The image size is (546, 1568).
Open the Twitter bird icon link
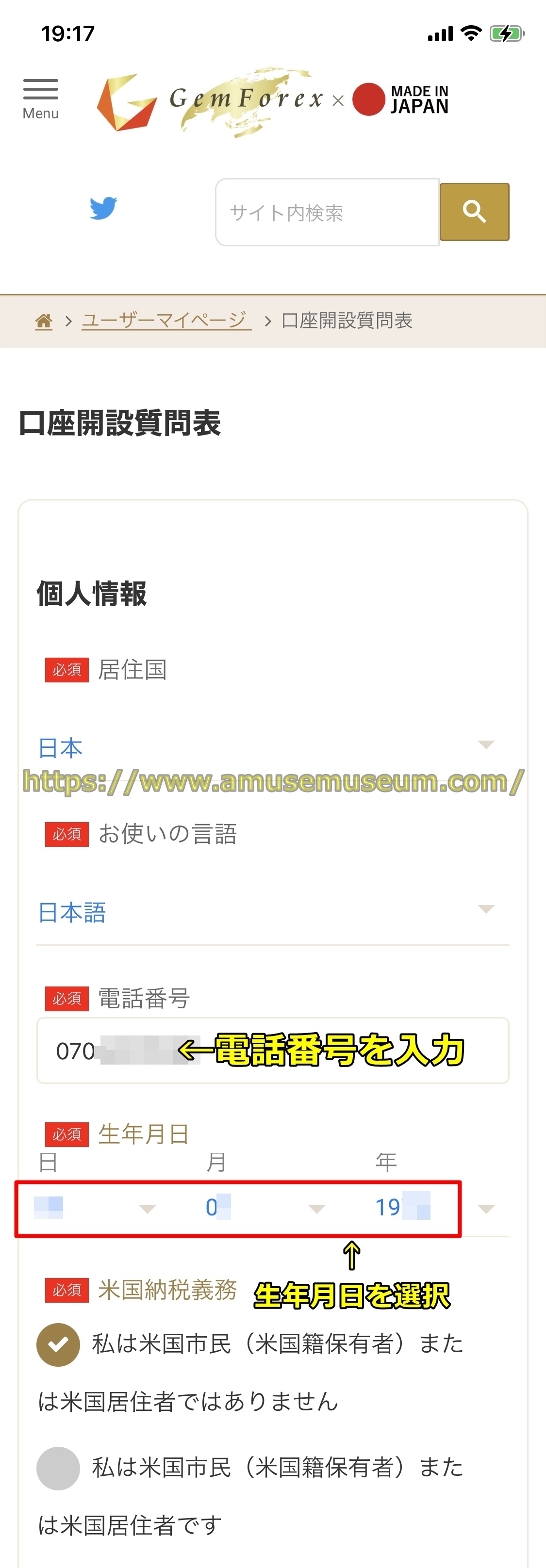(103, 208)
